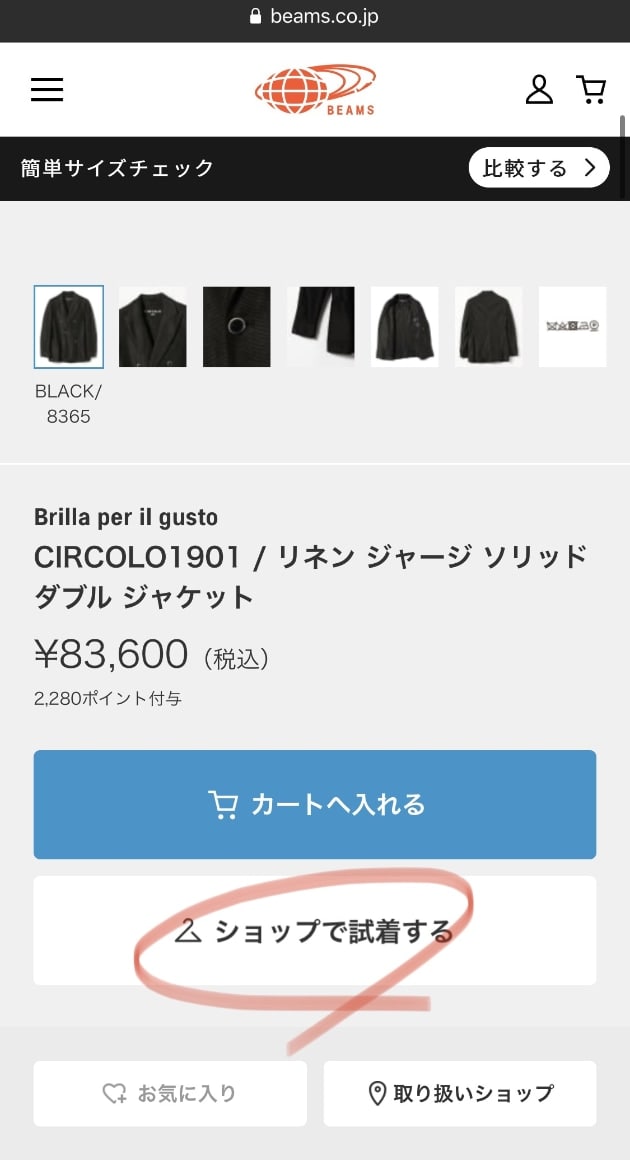630x1165 pixels.
Task: View the jacket back view thumbnail
Action: [x=489, y=327]
